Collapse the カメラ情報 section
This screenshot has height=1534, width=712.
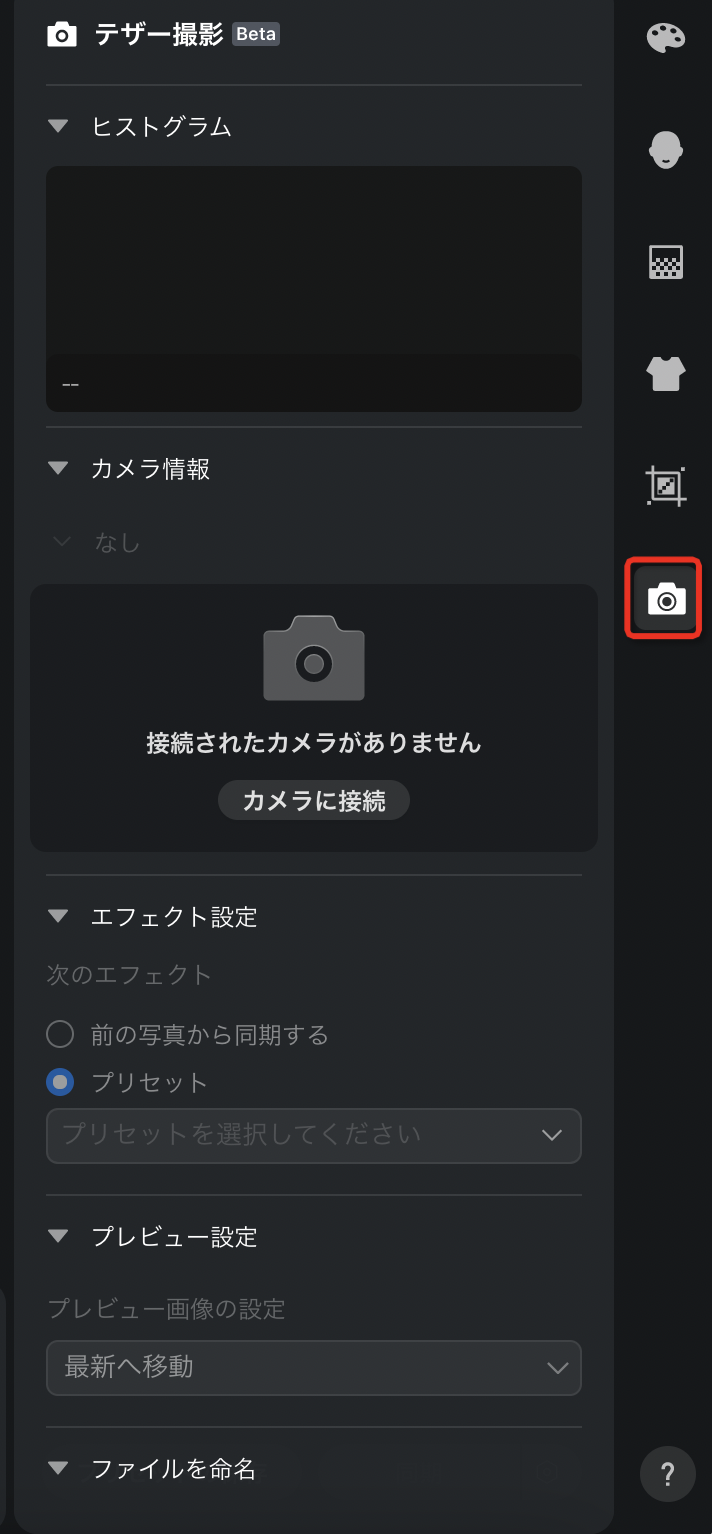pyautogui.click(x=59, y=468)
